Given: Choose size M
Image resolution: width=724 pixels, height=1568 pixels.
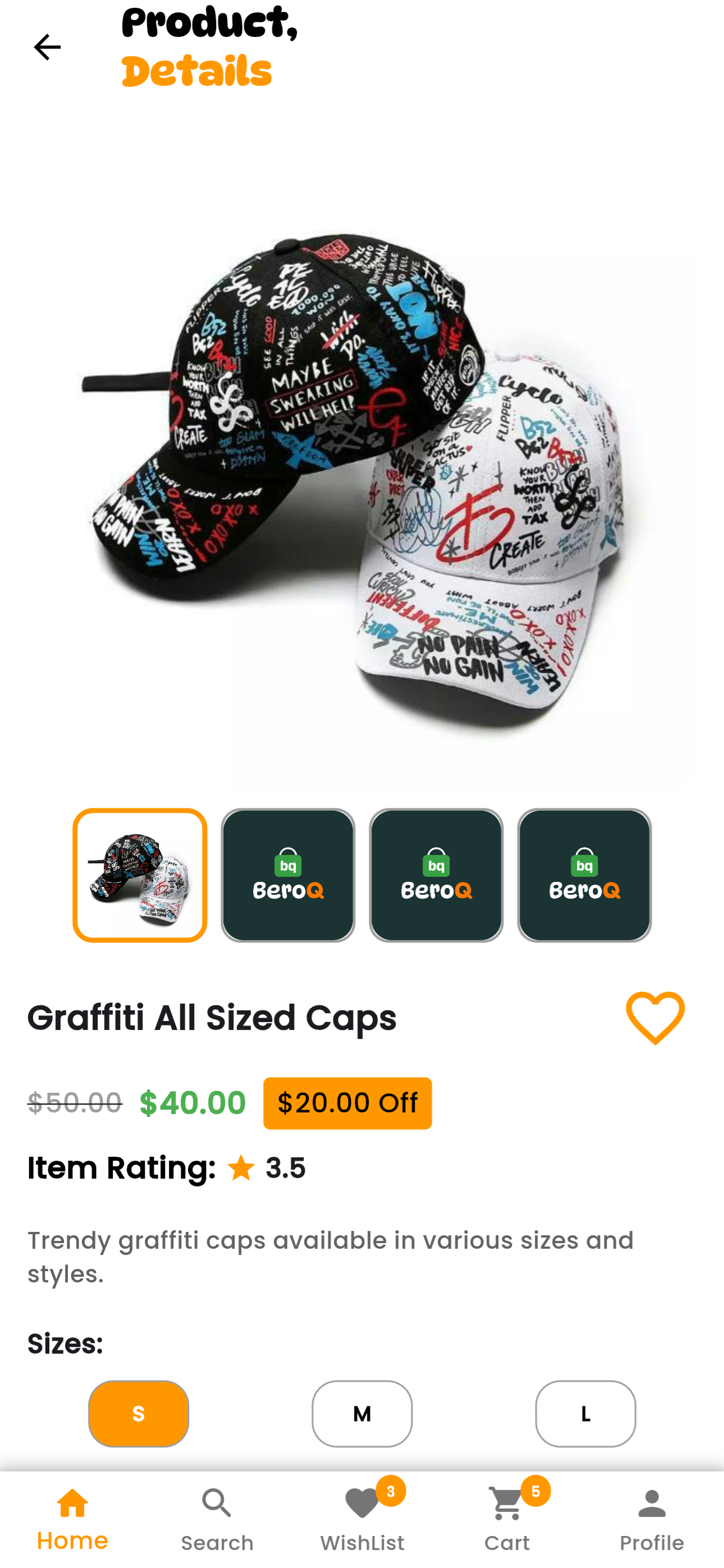Looking at the screenshot, I should pos(361,1413).
